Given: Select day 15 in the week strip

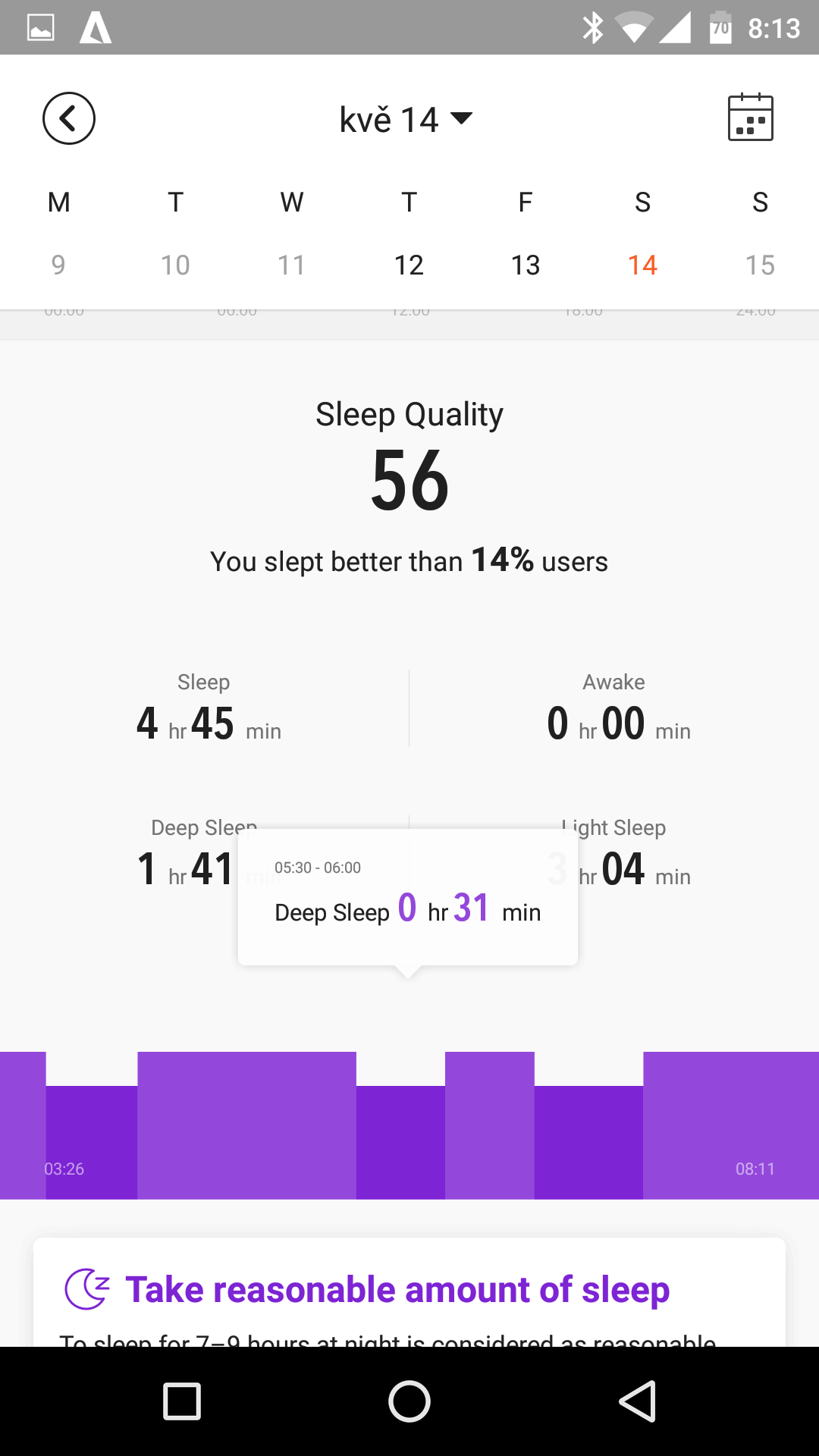Looking at the screenshot, I should [760, 265].
